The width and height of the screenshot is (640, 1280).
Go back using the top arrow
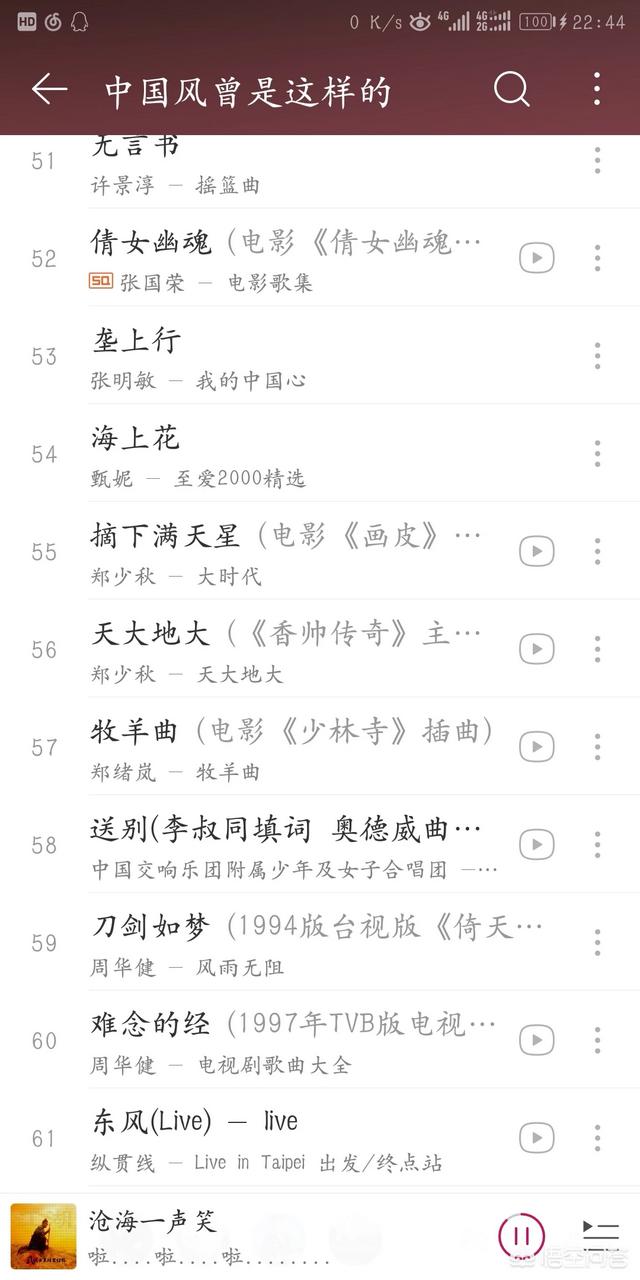tap(49, 90)
